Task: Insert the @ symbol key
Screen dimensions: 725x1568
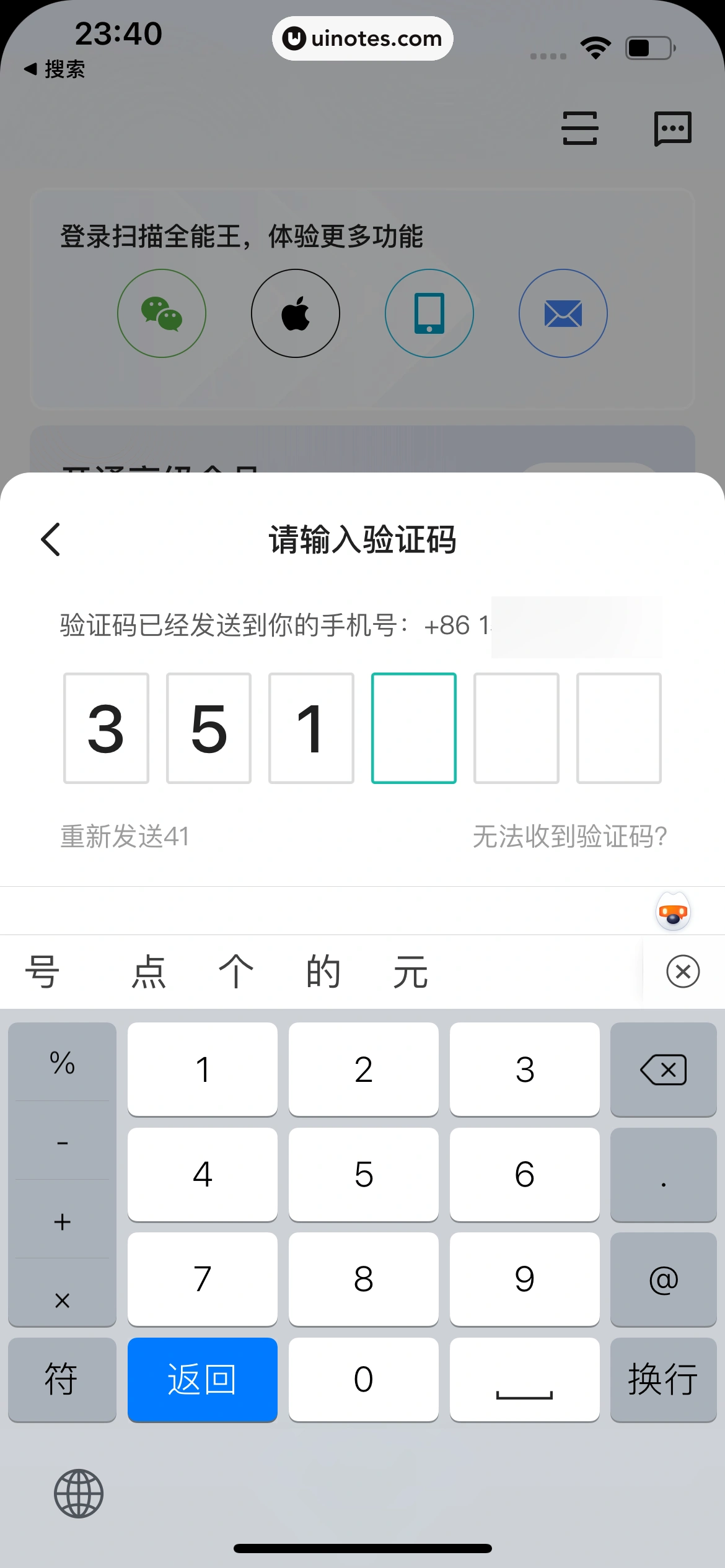Action: coord(663,1279)
